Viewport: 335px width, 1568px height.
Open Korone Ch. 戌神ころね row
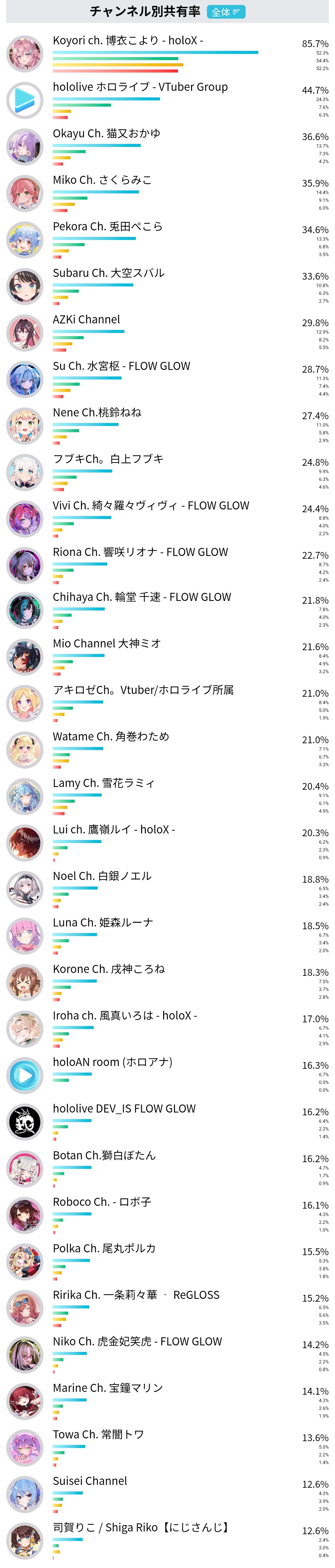coord(109,969)
